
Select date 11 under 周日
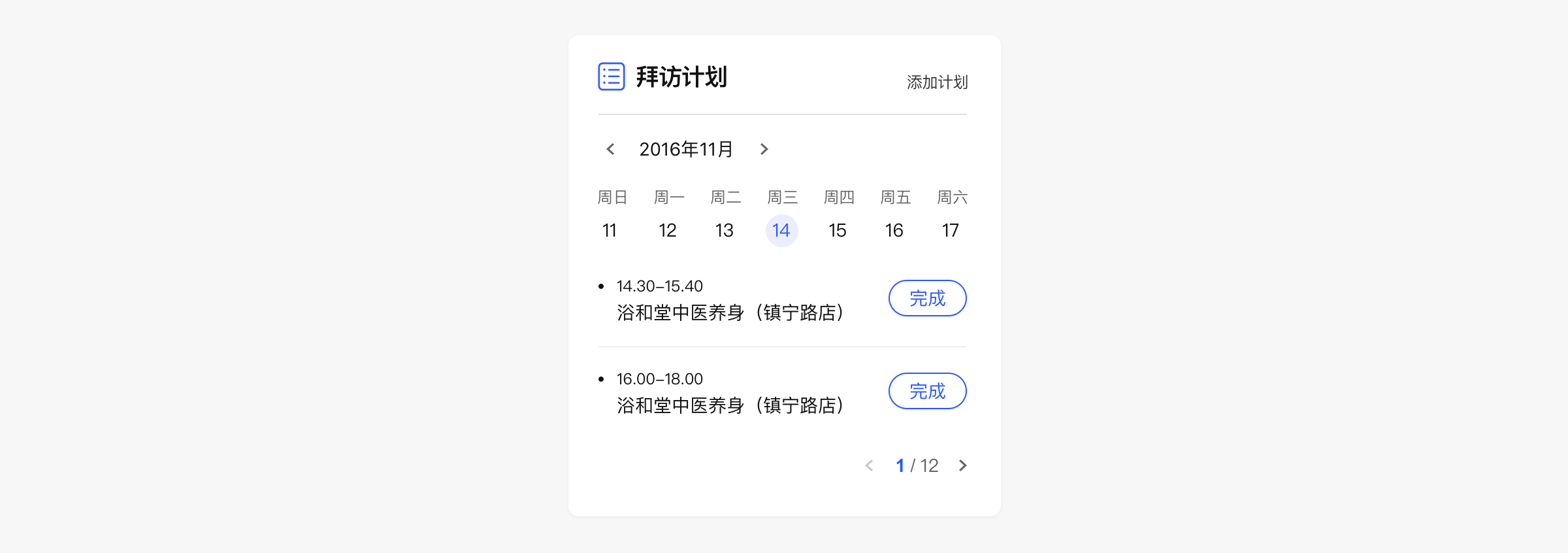point(610,230)
